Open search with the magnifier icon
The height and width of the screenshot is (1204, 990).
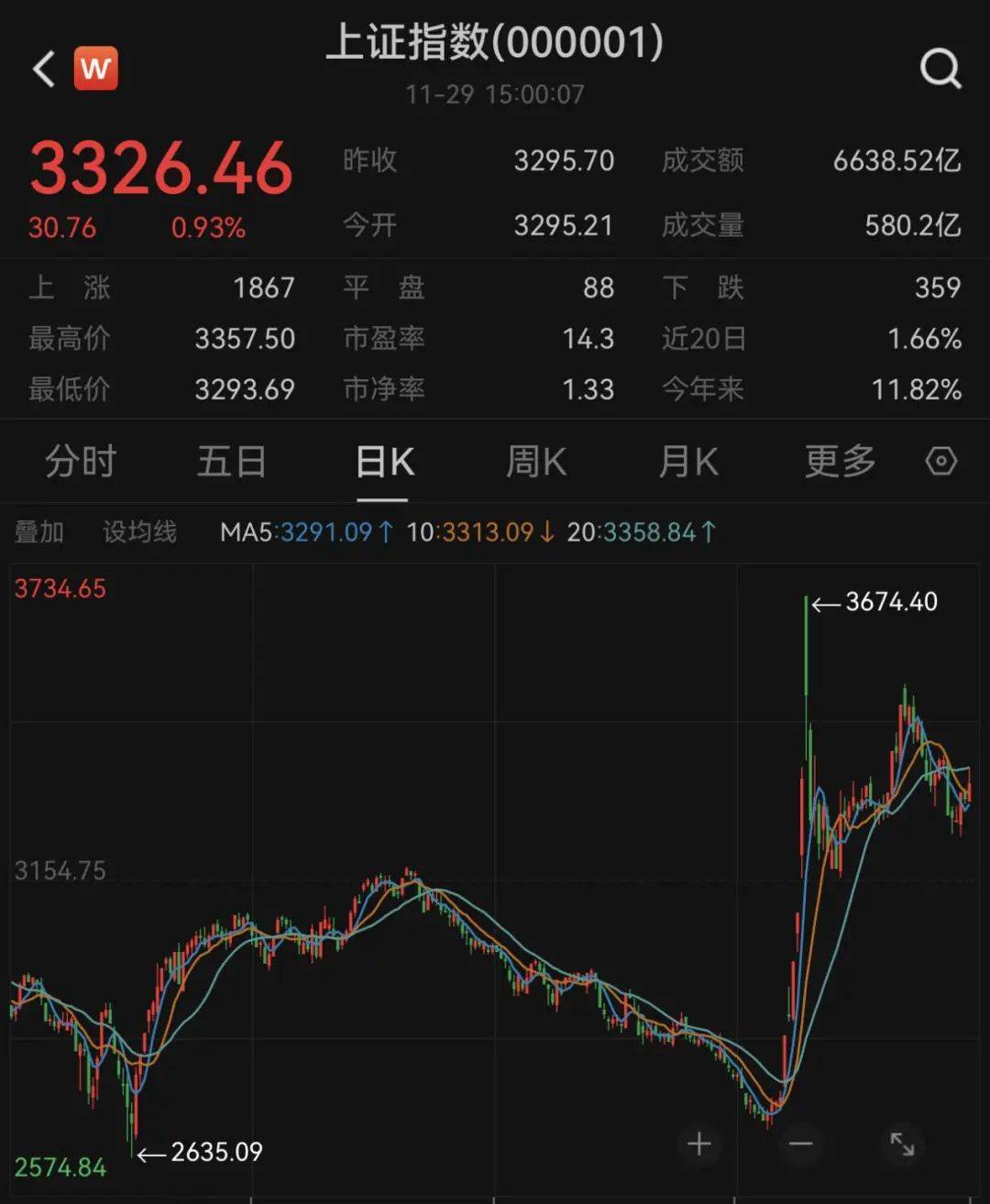[x=935, y=67]
